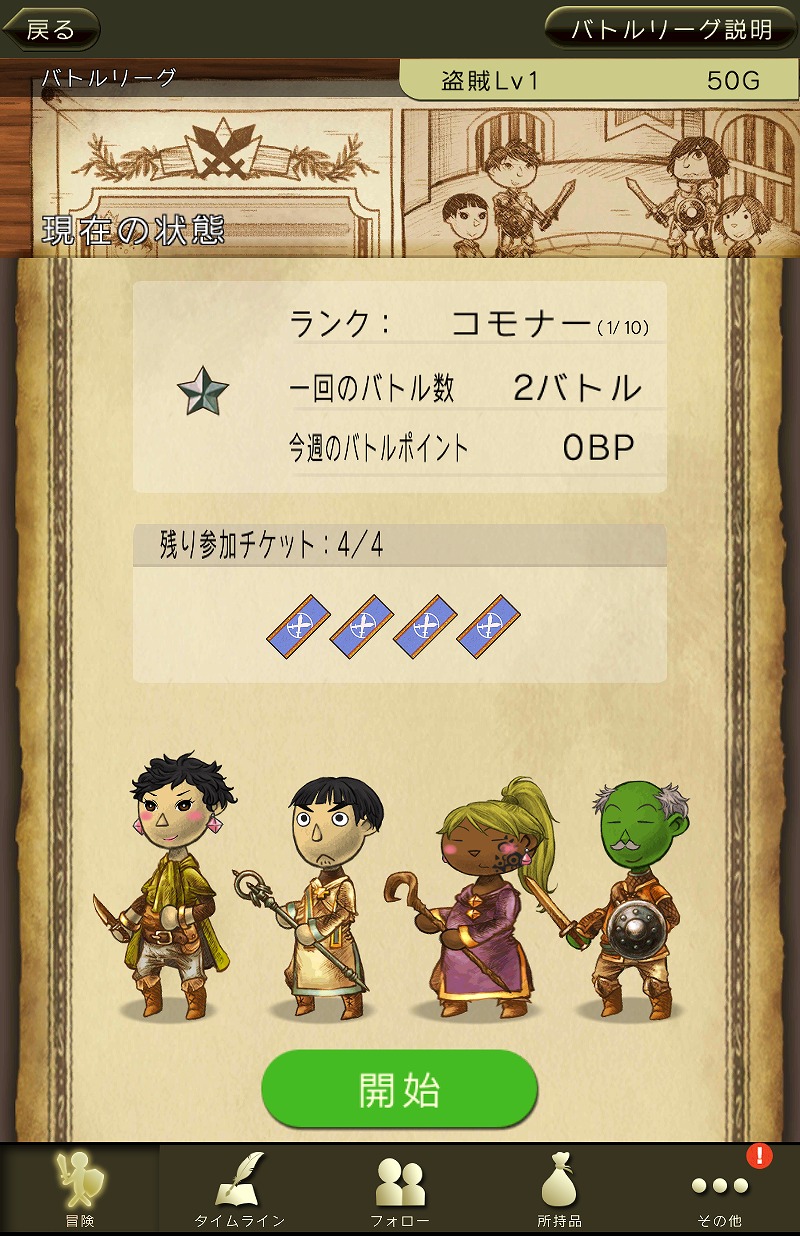
Task: Open the バトルリーグ説明 explanation
Action: coord(672,29)
